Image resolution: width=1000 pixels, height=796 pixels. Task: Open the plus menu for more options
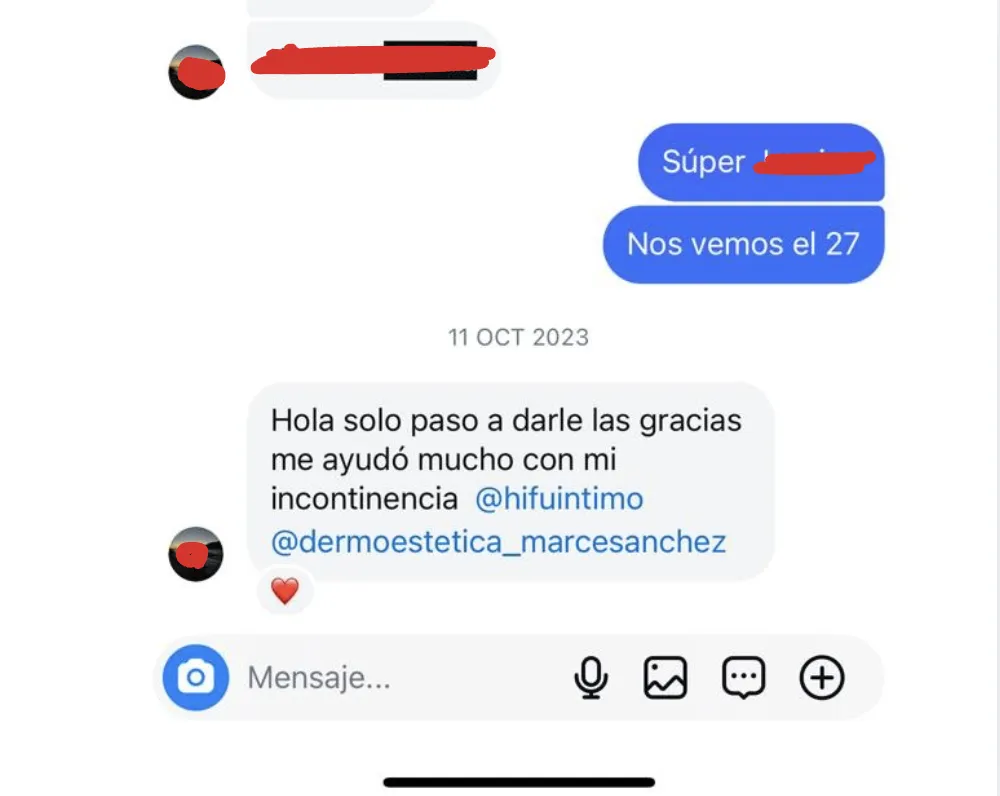822,678
